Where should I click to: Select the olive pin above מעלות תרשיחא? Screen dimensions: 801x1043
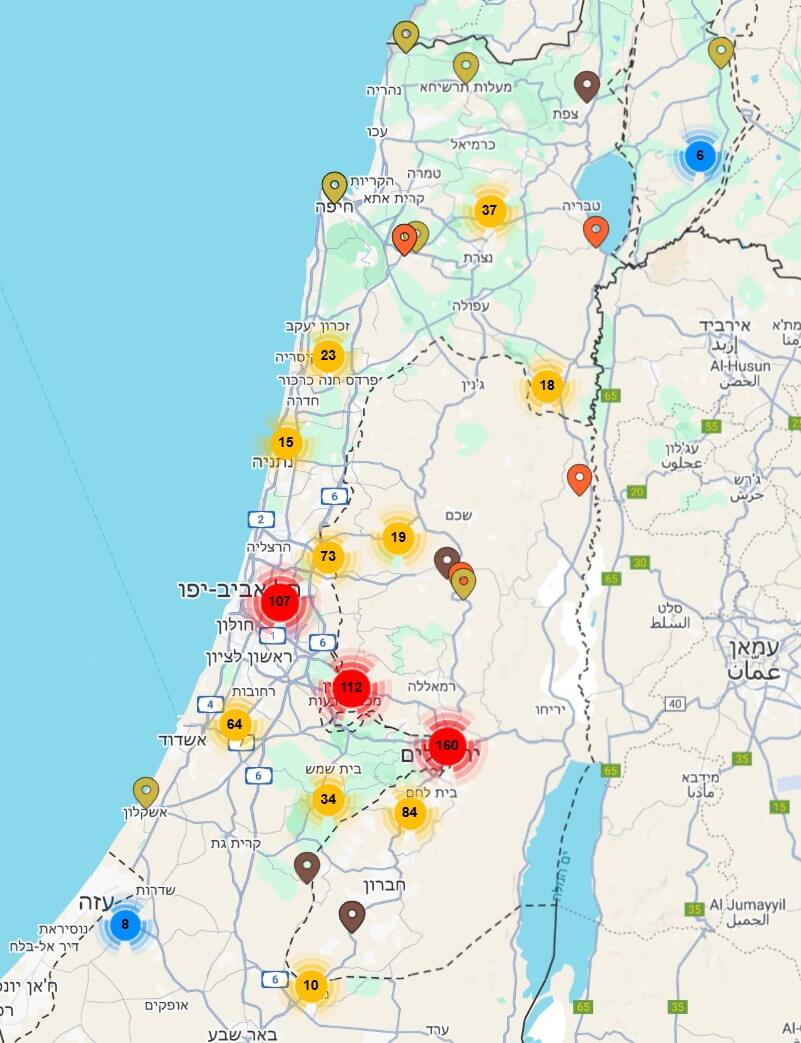(466, 66)
